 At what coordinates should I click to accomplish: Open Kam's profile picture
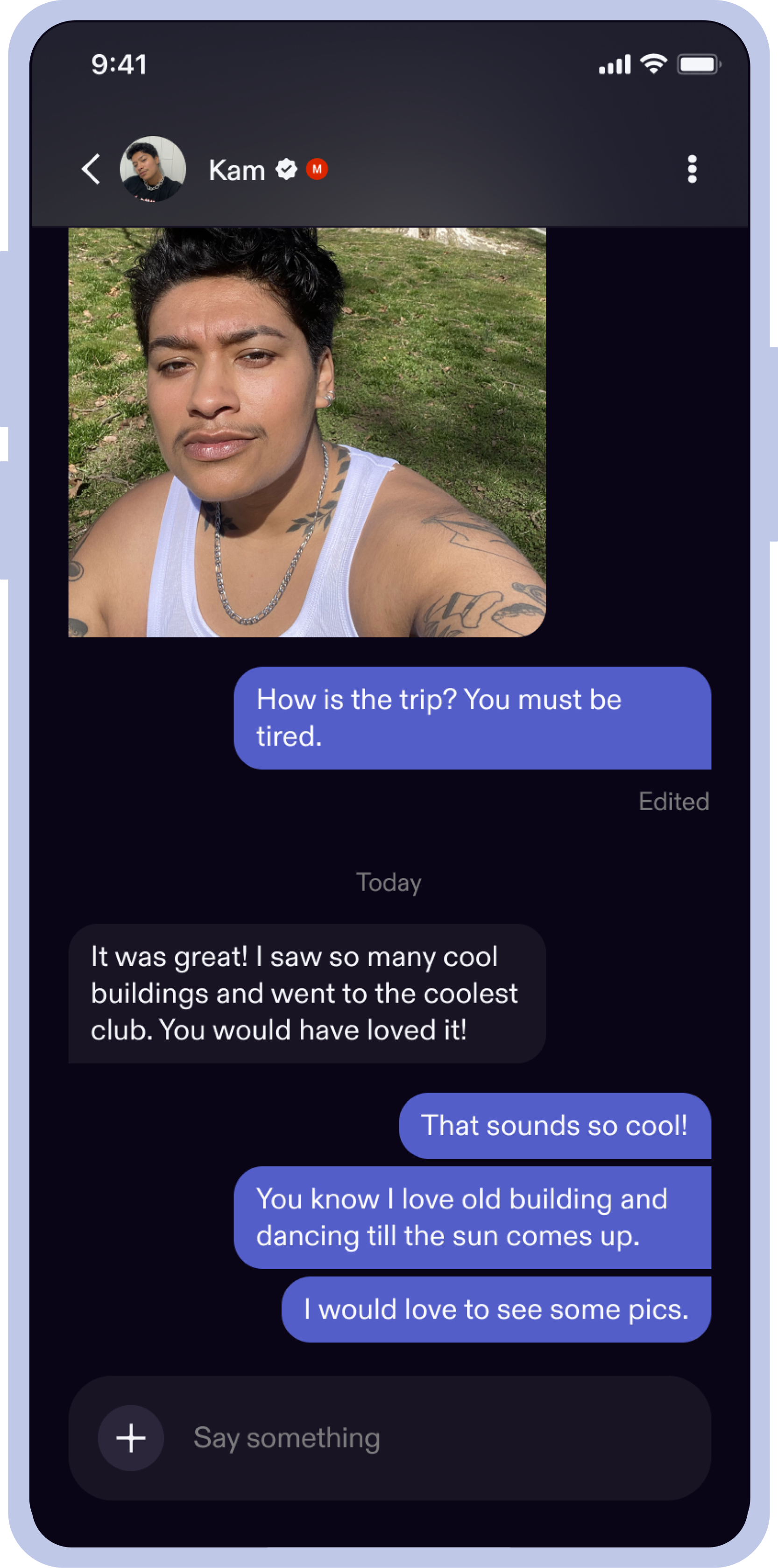pyautogui.click(x=152, y=169)
